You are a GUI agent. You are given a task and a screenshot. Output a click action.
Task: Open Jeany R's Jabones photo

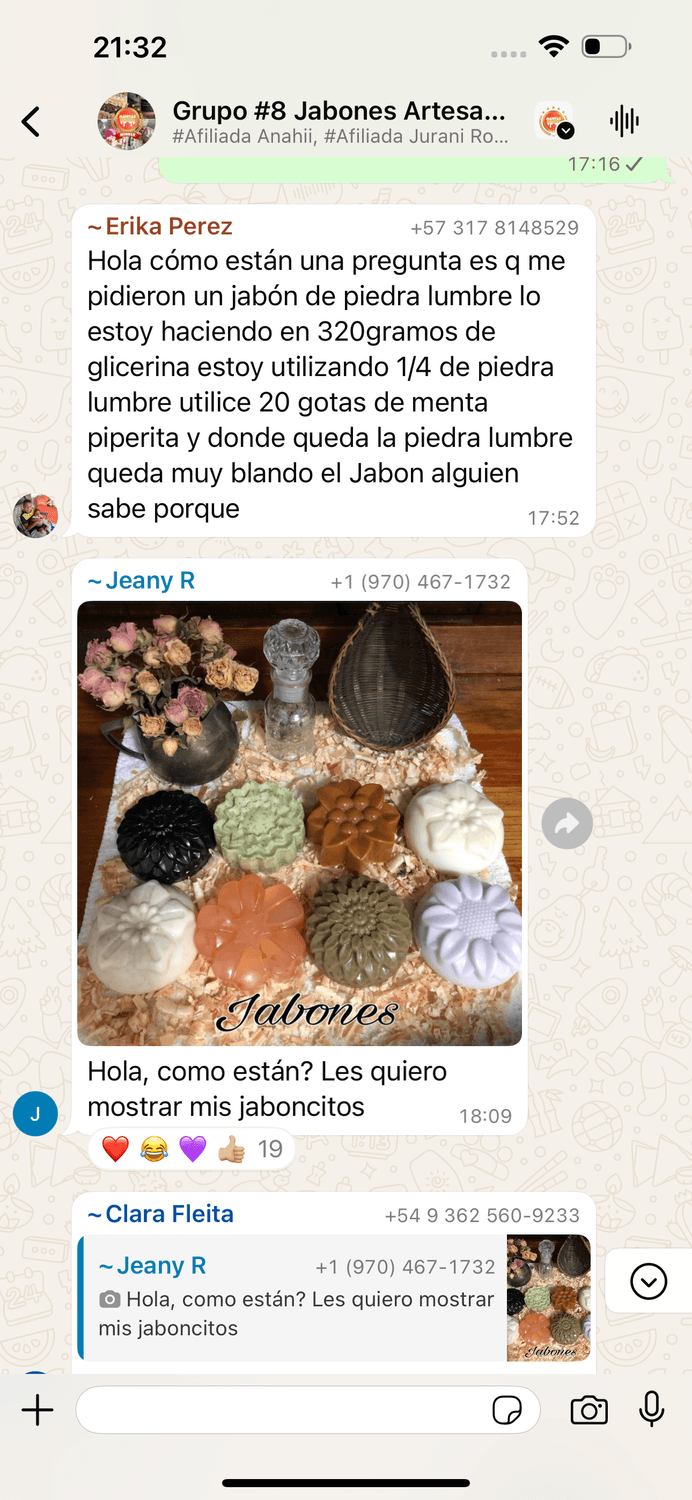(x=299, y=822)
